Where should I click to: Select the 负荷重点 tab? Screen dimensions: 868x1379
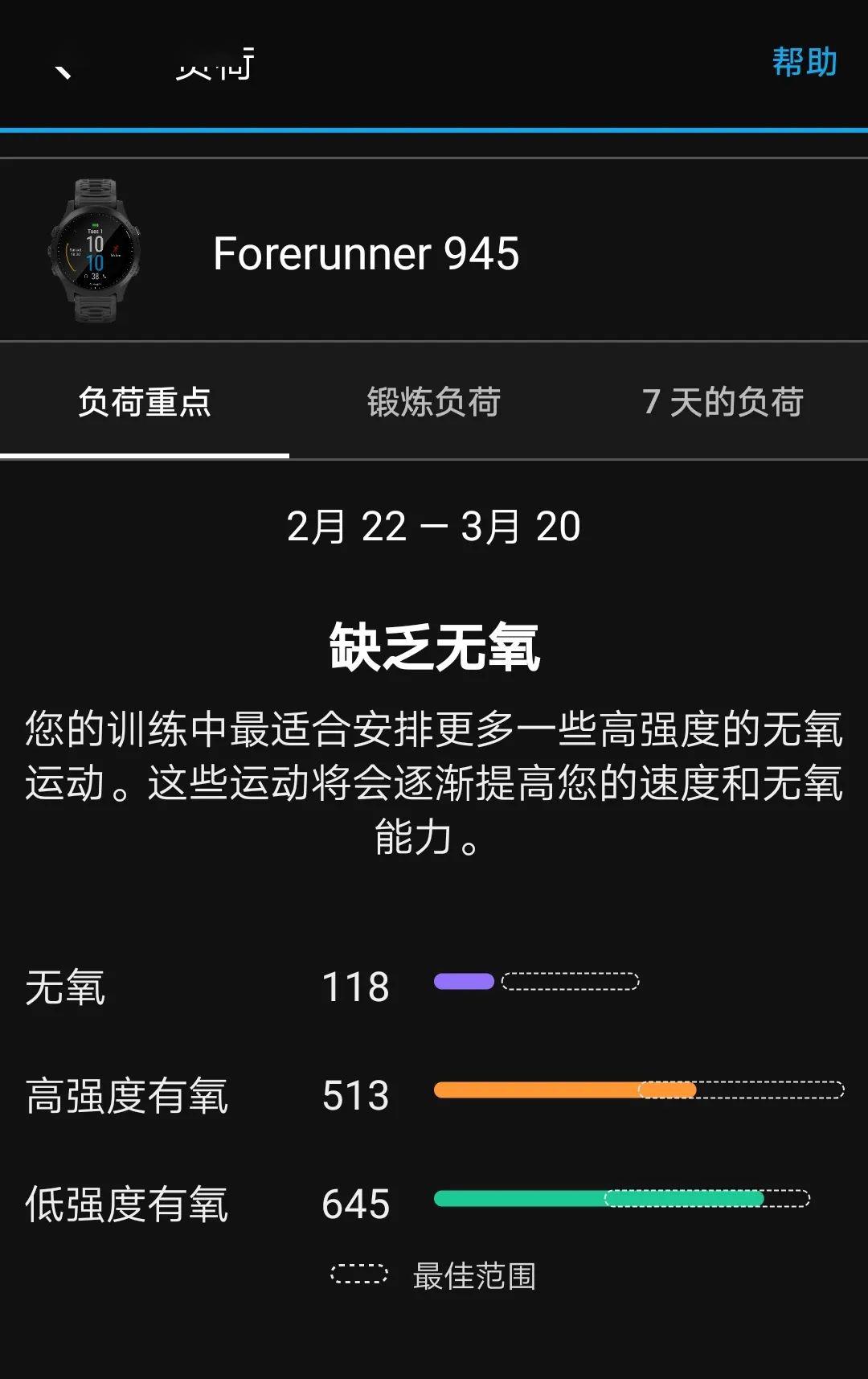[x=145, y=402]
